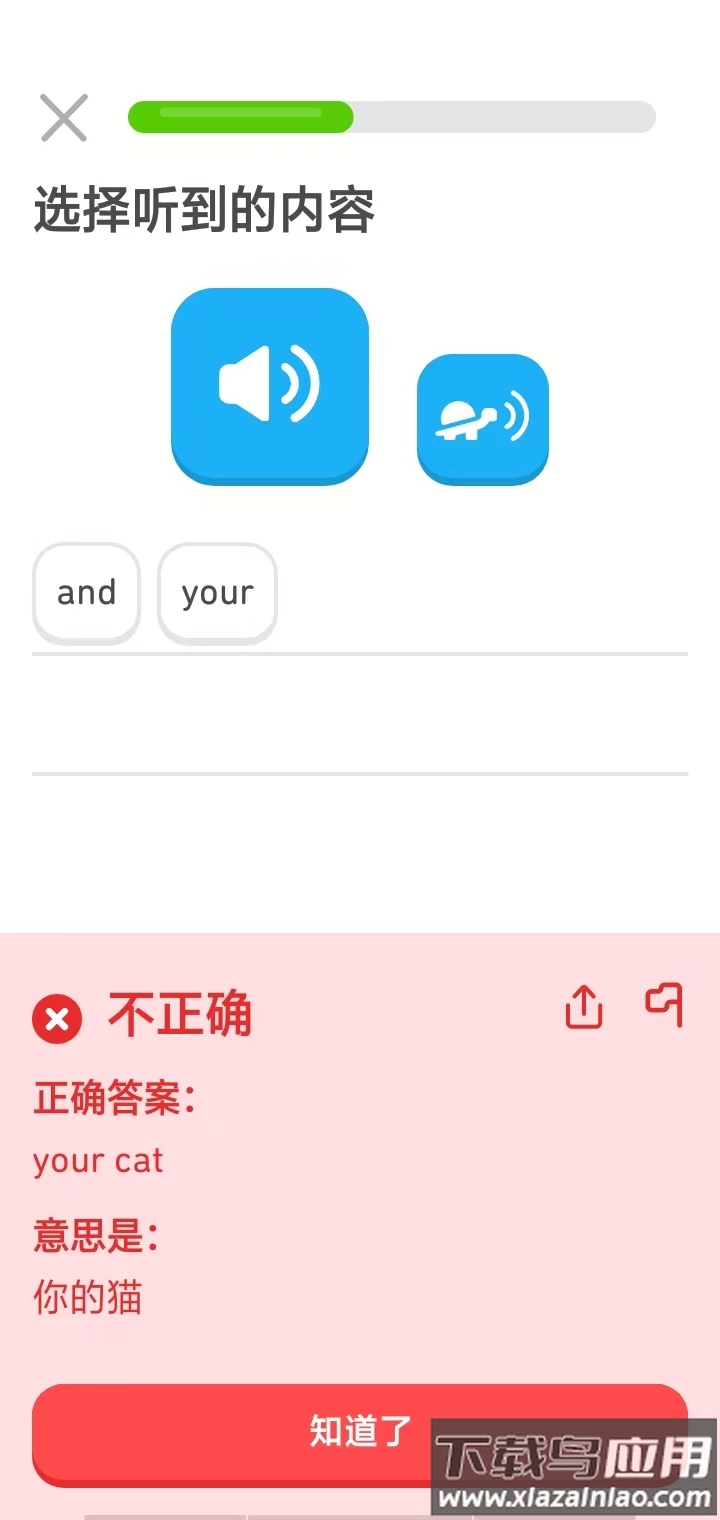This screenshot has height=1520, width=720.
Task: Share this exercise via the share icon
Action: coord(583,1010)
